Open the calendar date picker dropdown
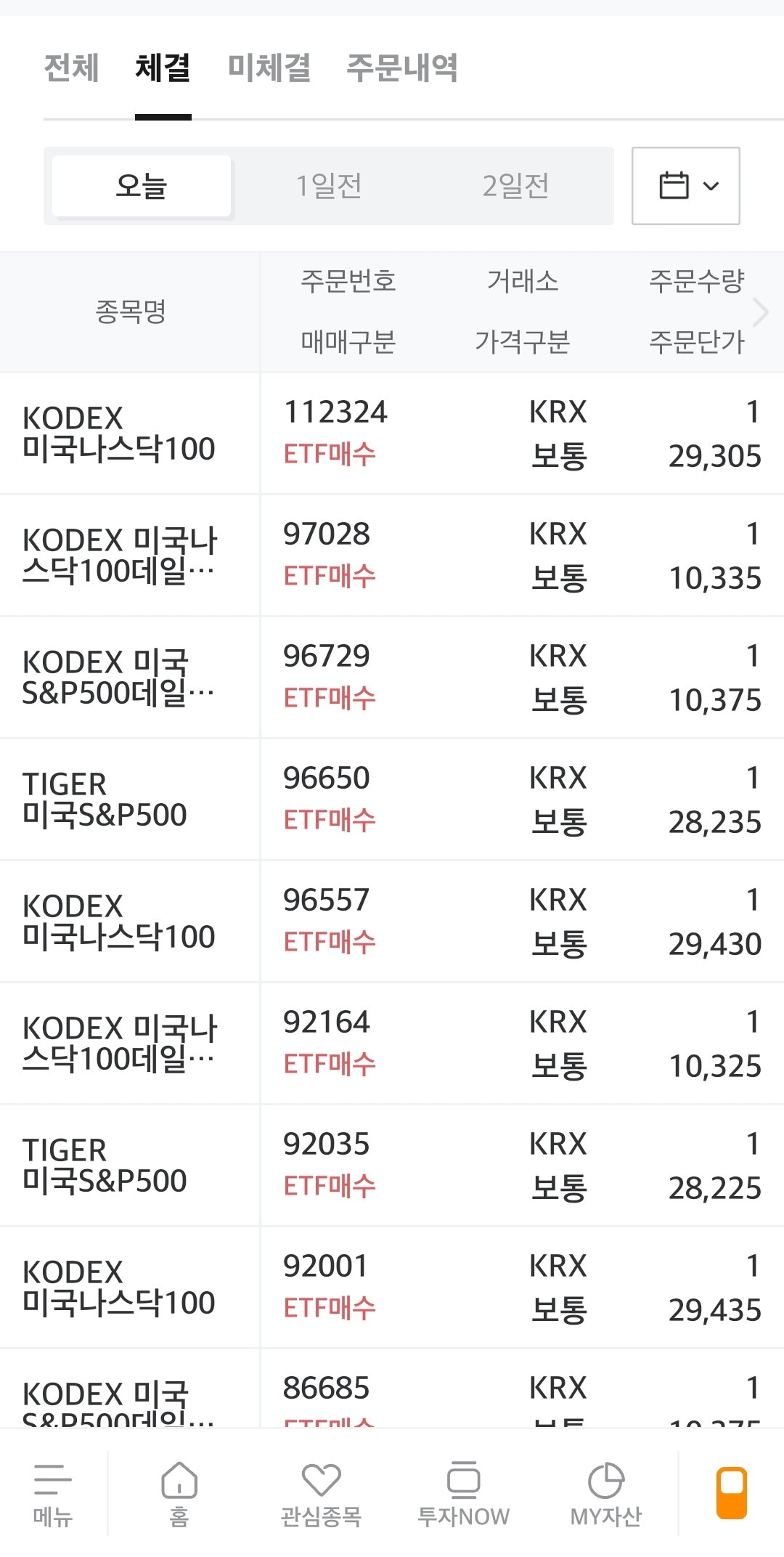 (686, 186)
